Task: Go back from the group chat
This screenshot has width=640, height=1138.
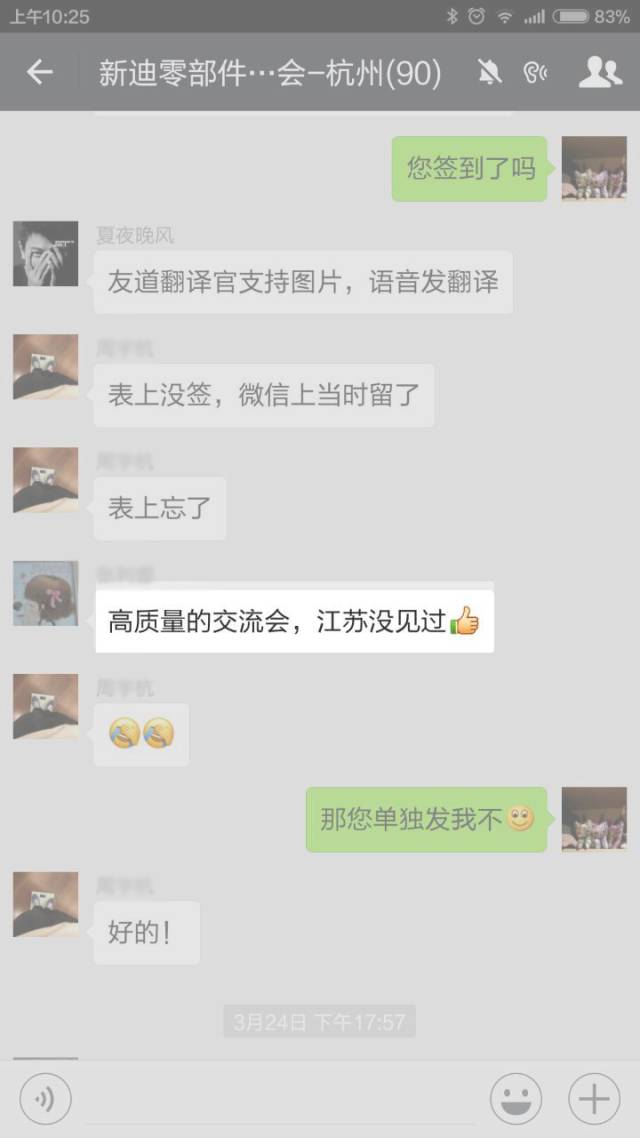Action: coord(40,73)
